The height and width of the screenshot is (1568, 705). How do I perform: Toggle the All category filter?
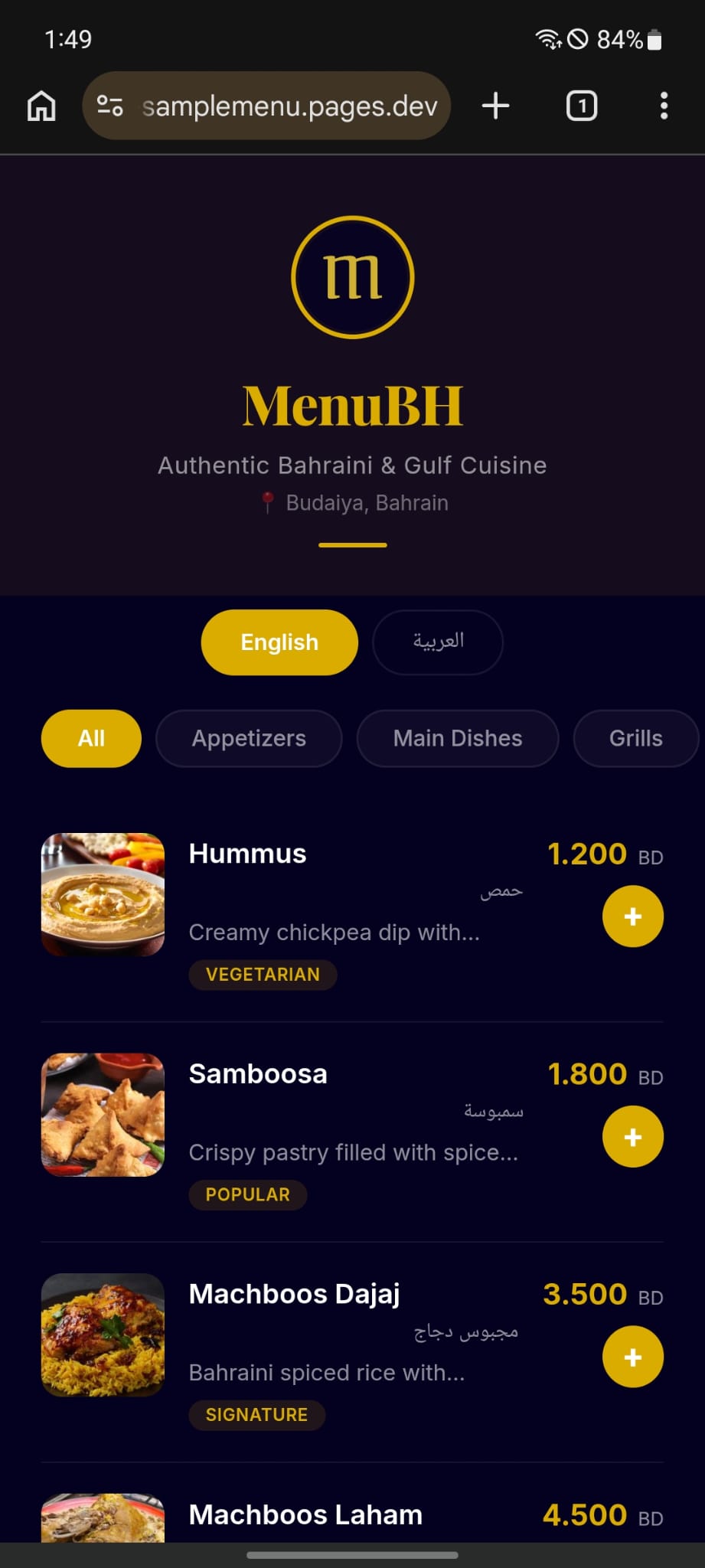point(90,738)
